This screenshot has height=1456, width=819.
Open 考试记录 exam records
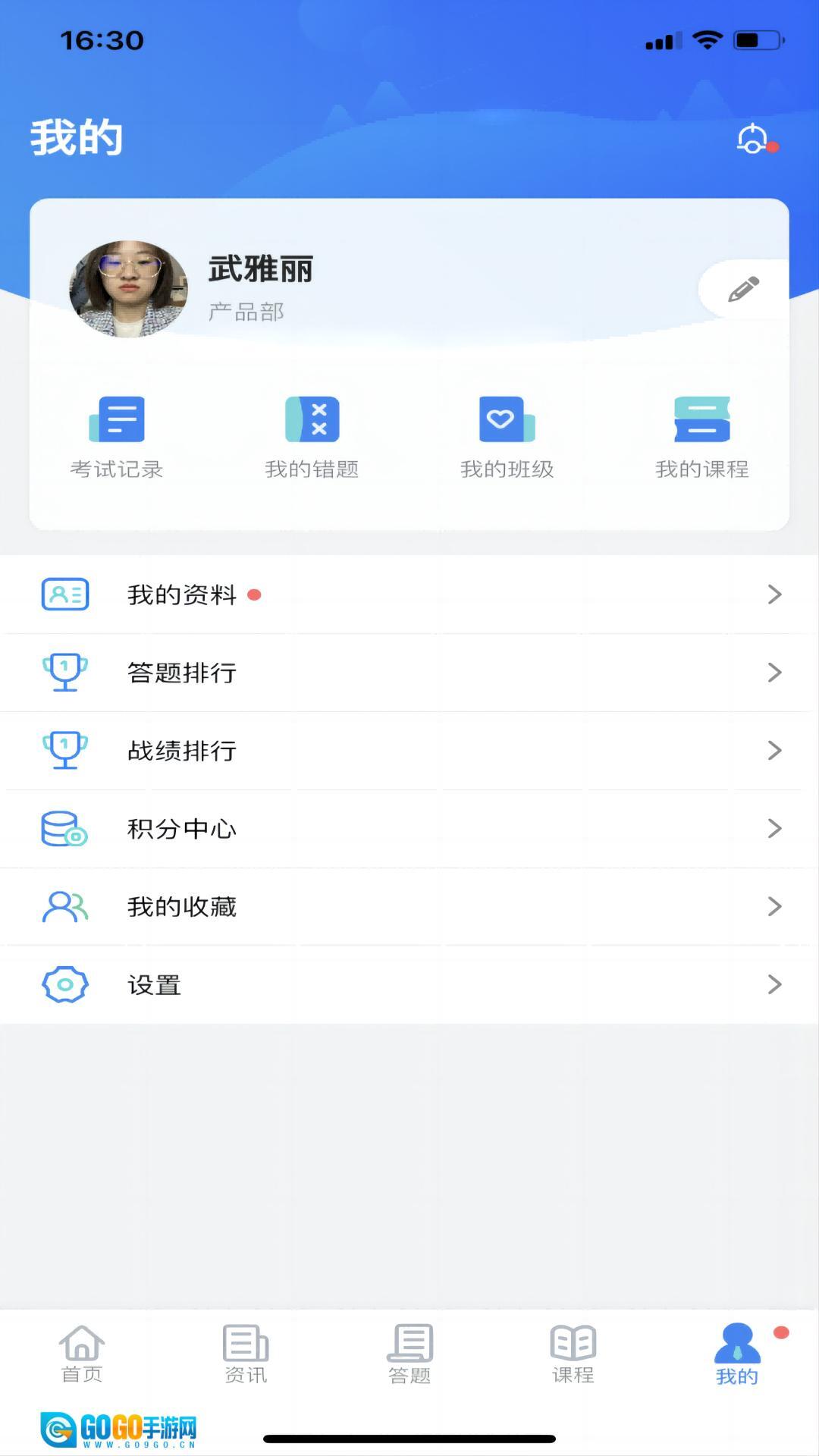click(x=117, y=437)
